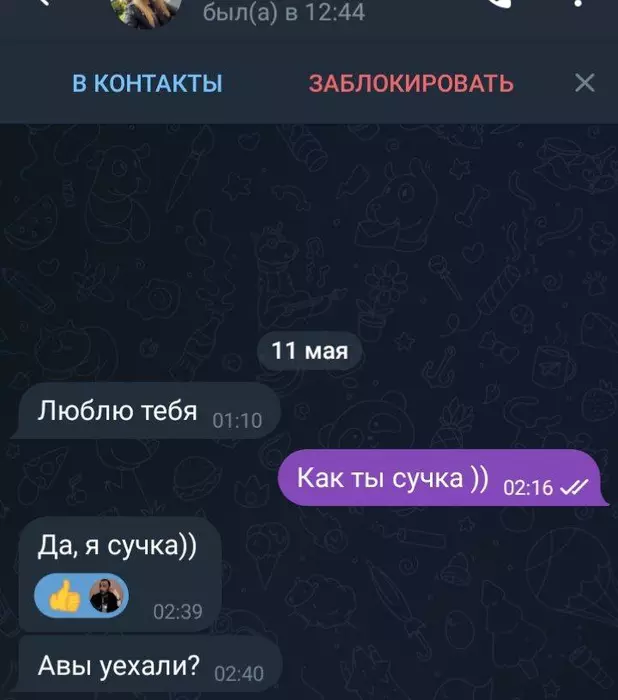Add this user to contacts
618x700 pixels.
147,83
